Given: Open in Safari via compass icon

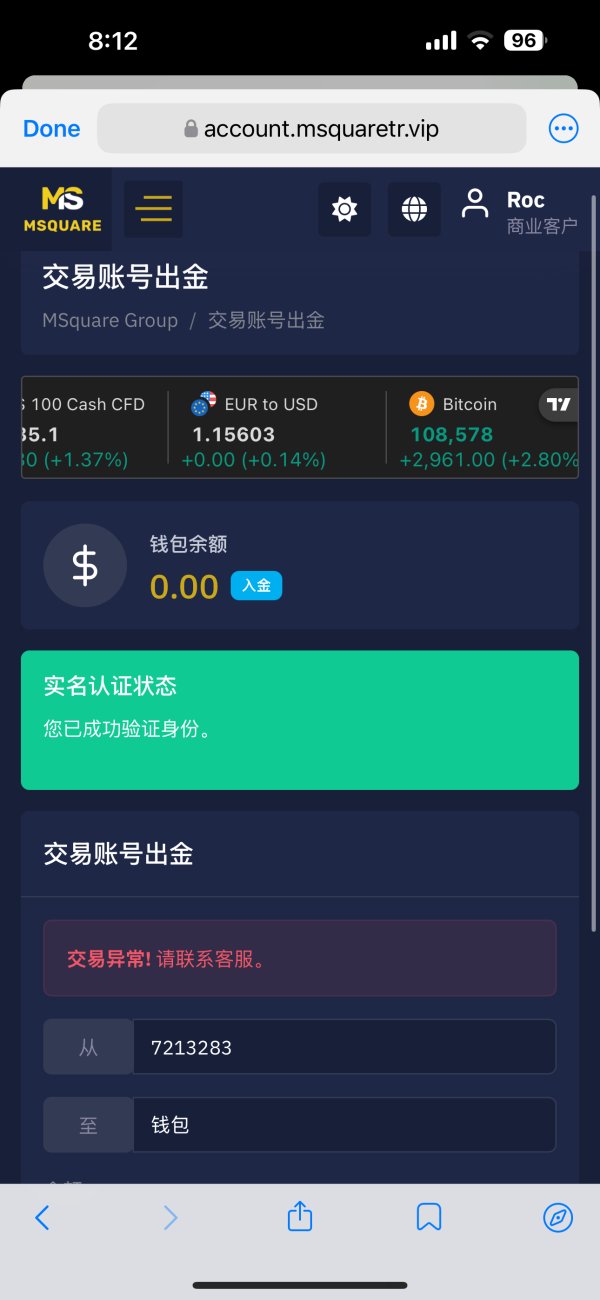Looking at the screenshot, I should click(x=558, y=1217).
